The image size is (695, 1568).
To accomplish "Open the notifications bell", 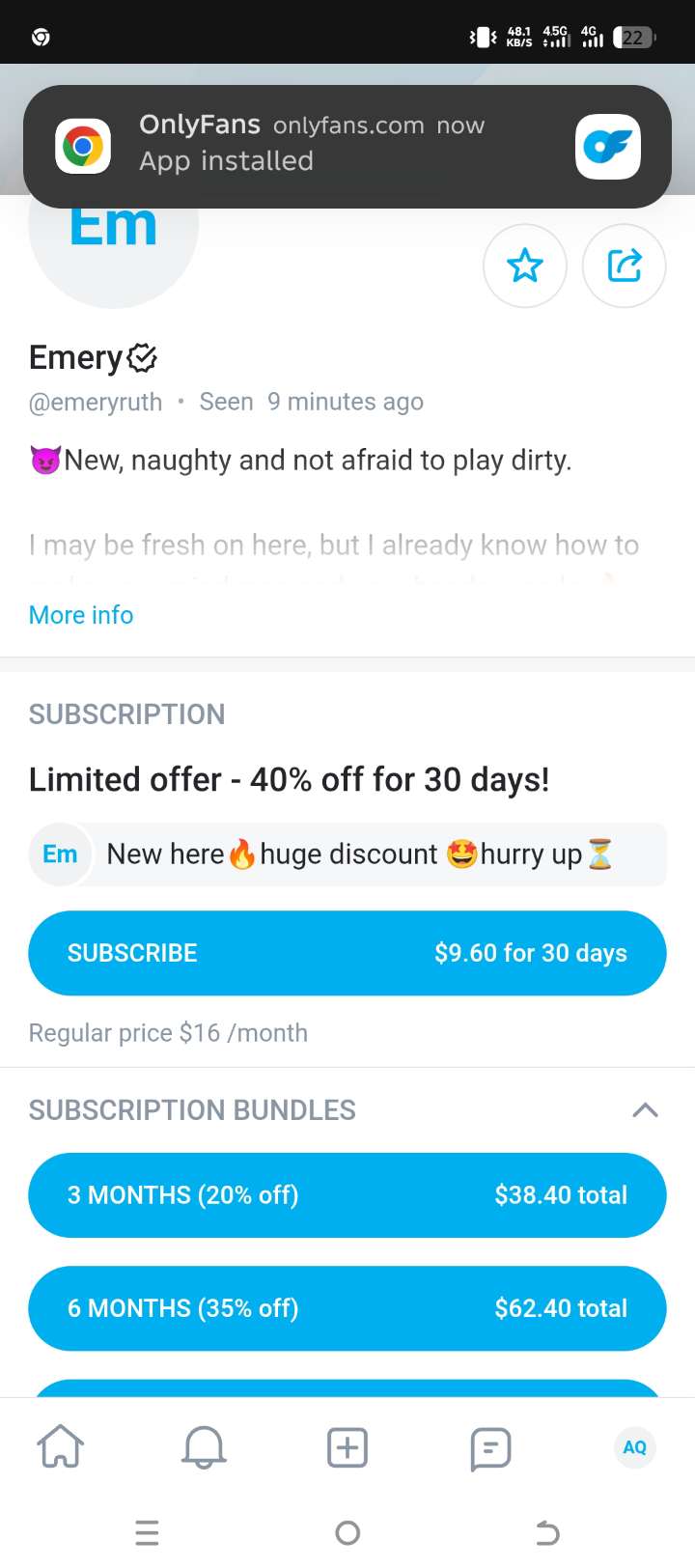I will [204, 1447].
